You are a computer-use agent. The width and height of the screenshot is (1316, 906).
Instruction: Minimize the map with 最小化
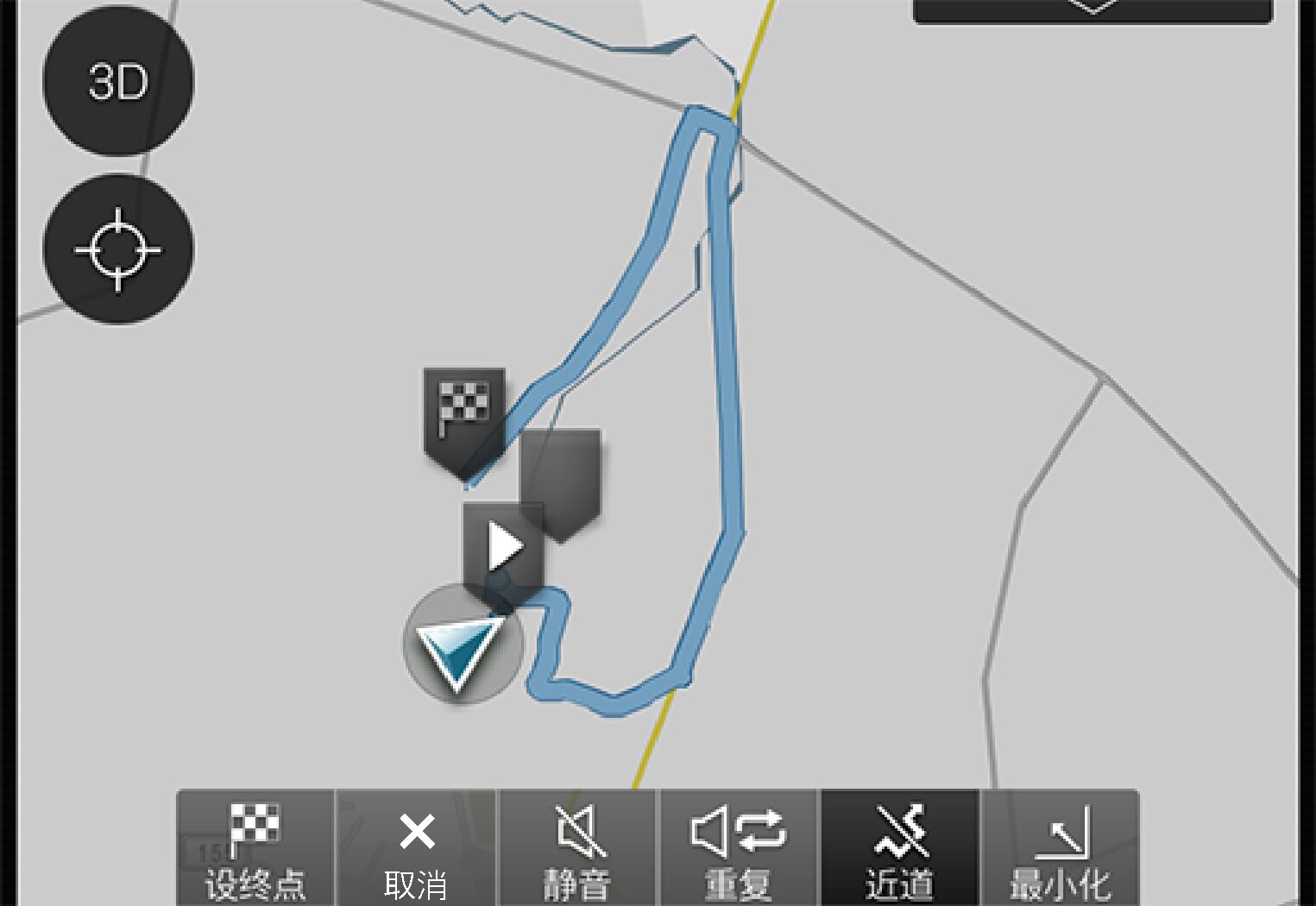(x=1061, y=849)
